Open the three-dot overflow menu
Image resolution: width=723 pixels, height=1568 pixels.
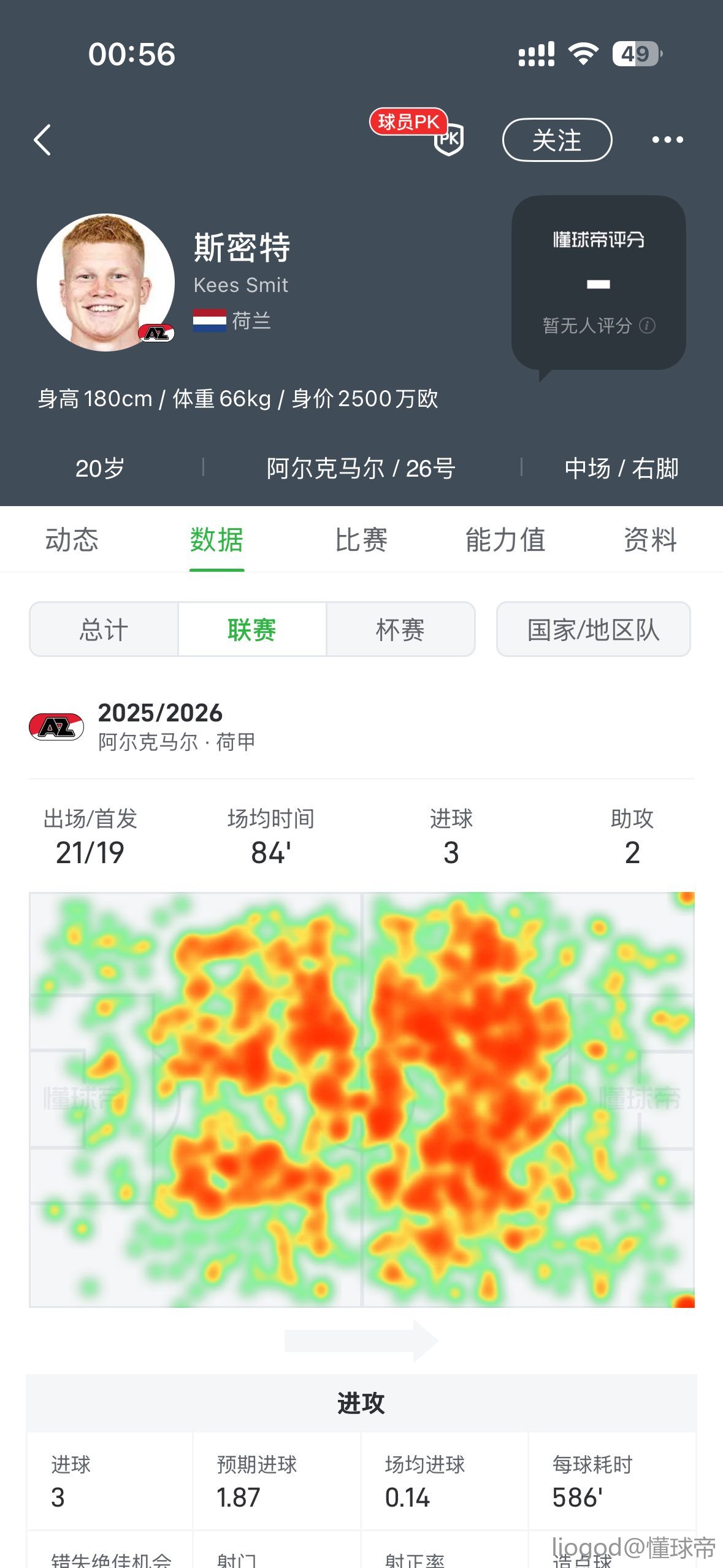click(x=667, y=140)
